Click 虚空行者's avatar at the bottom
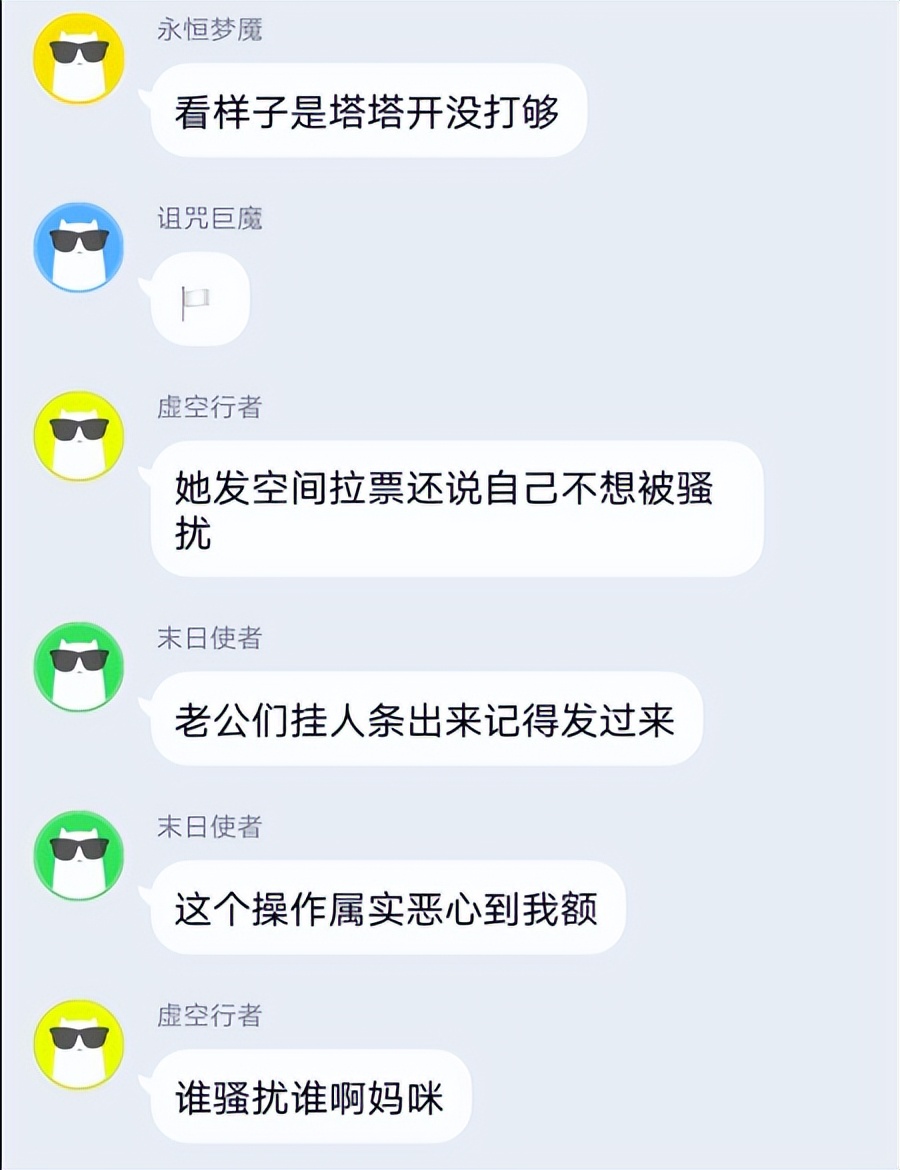This screenshot has width=900, height=1170. [x=78, y=1045]
